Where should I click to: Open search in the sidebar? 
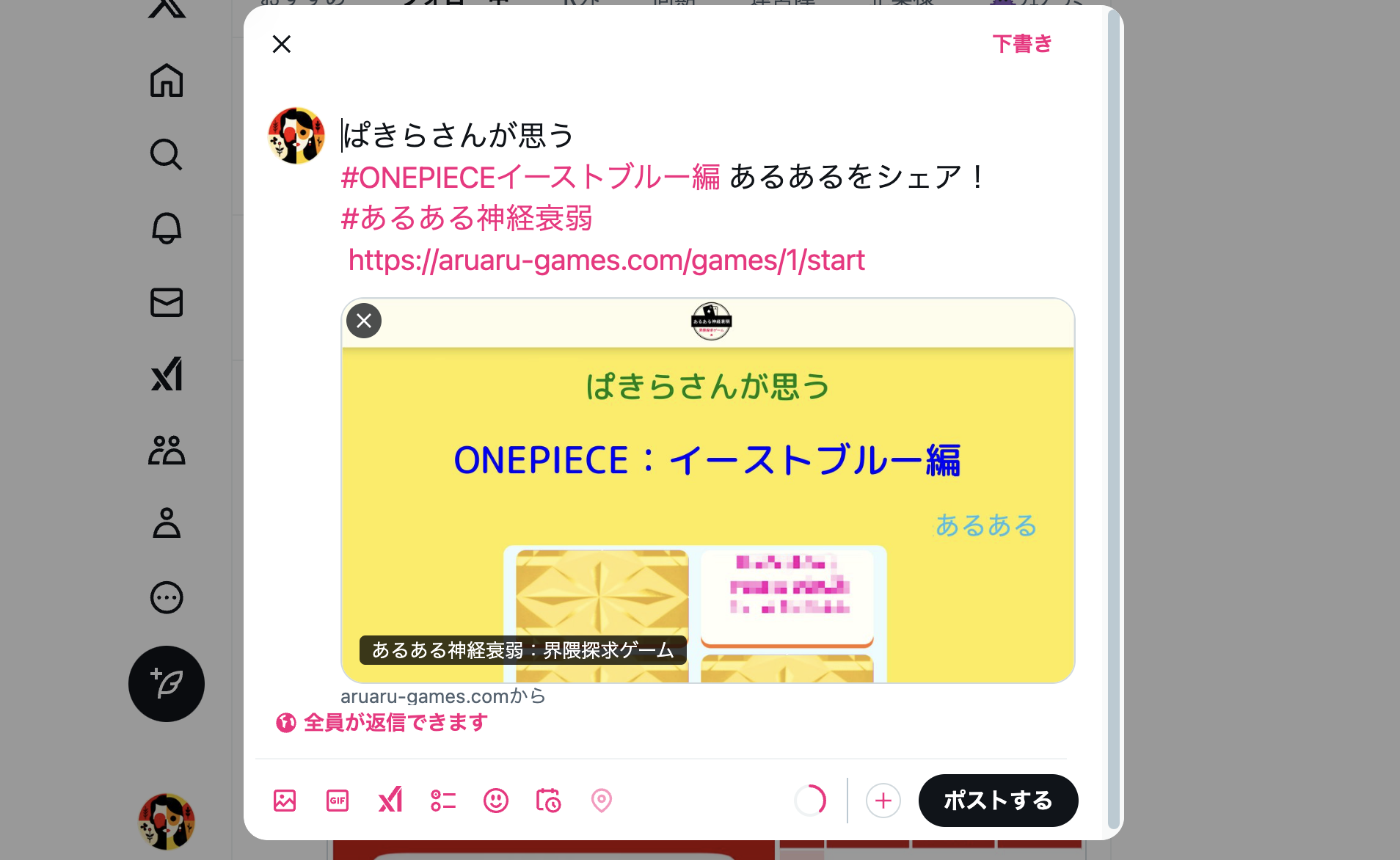(167, 155)
